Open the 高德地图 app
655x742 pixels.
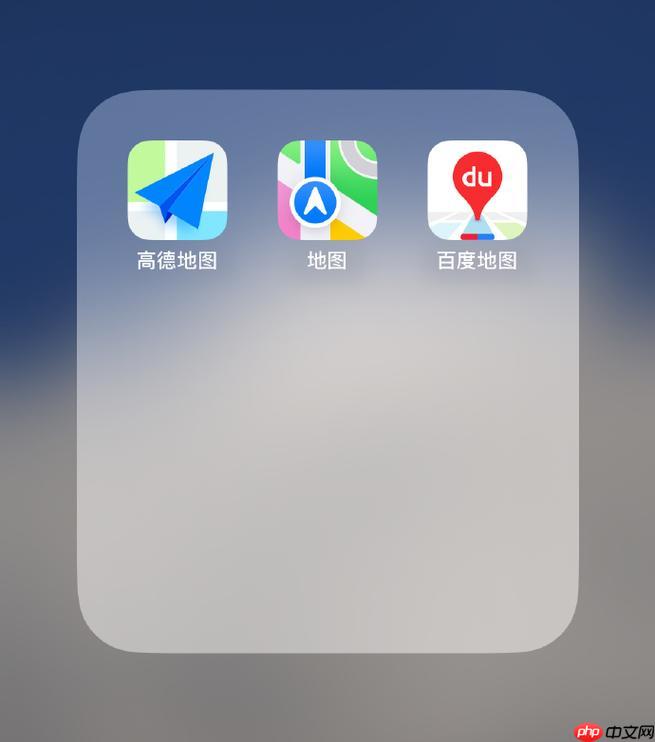point(177,190)
